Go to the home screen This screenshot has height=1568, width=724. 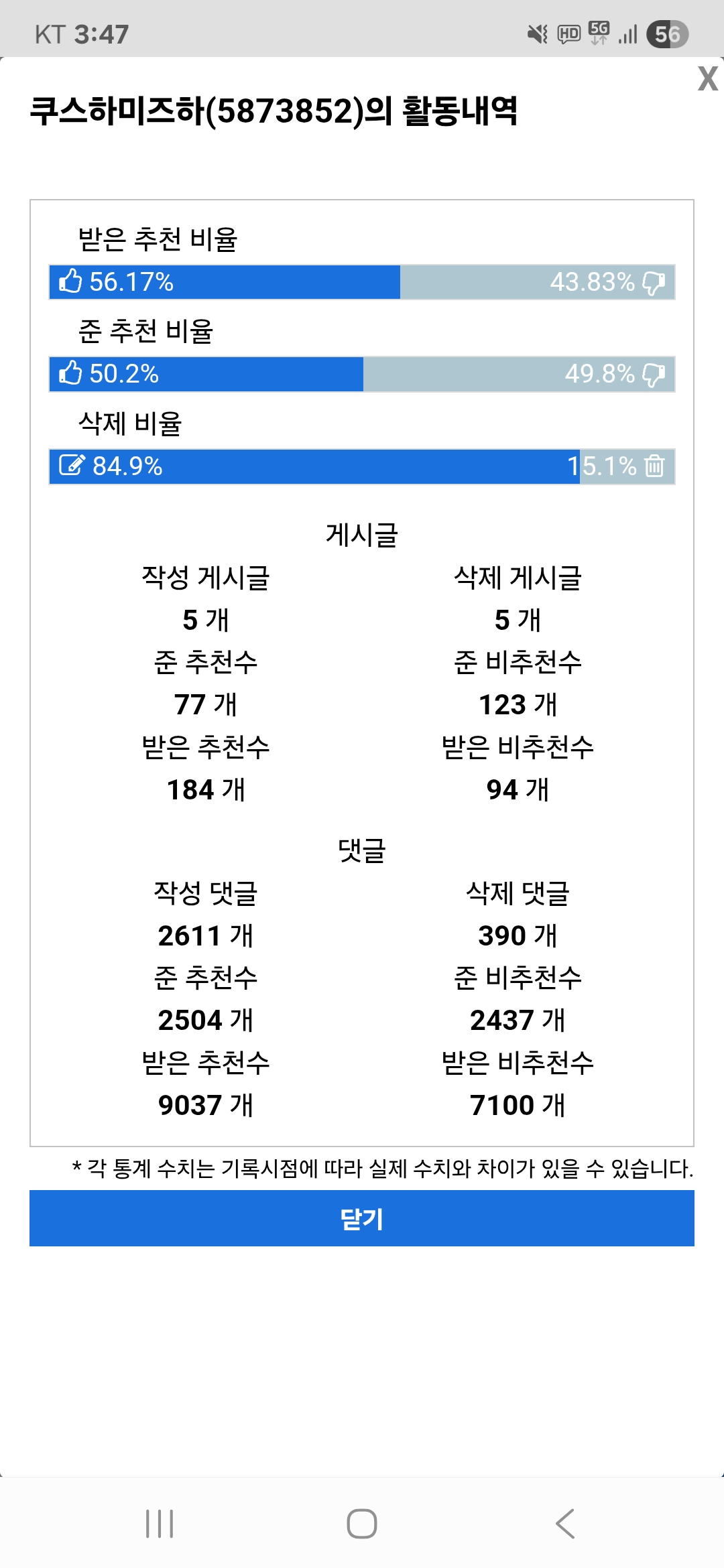click(362, 1524)
